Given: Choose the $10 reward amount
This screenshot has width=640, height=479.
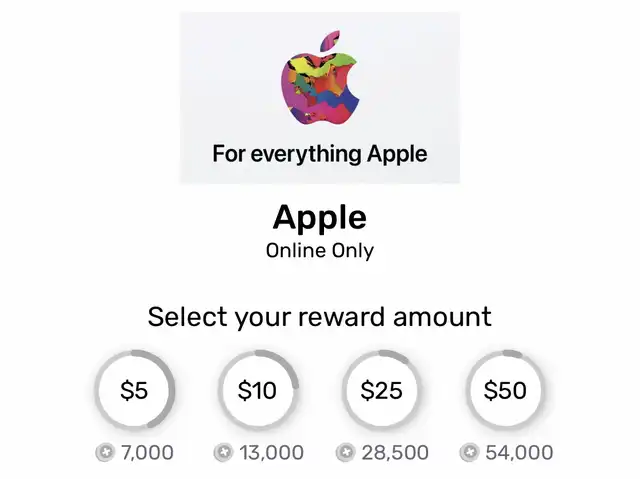Looking at the screenshot, I should (258, 391).
